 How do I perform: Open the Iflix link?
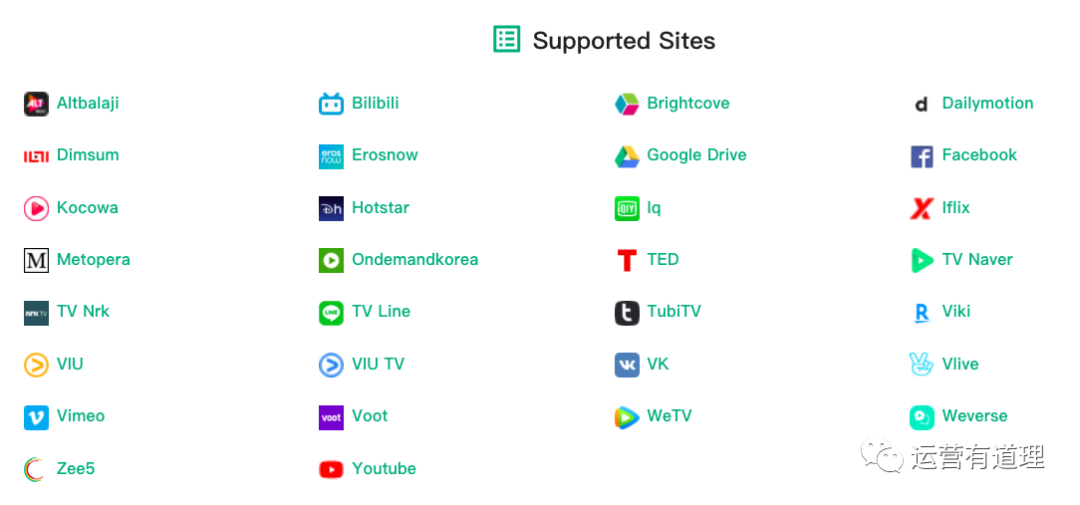(955, 208)
